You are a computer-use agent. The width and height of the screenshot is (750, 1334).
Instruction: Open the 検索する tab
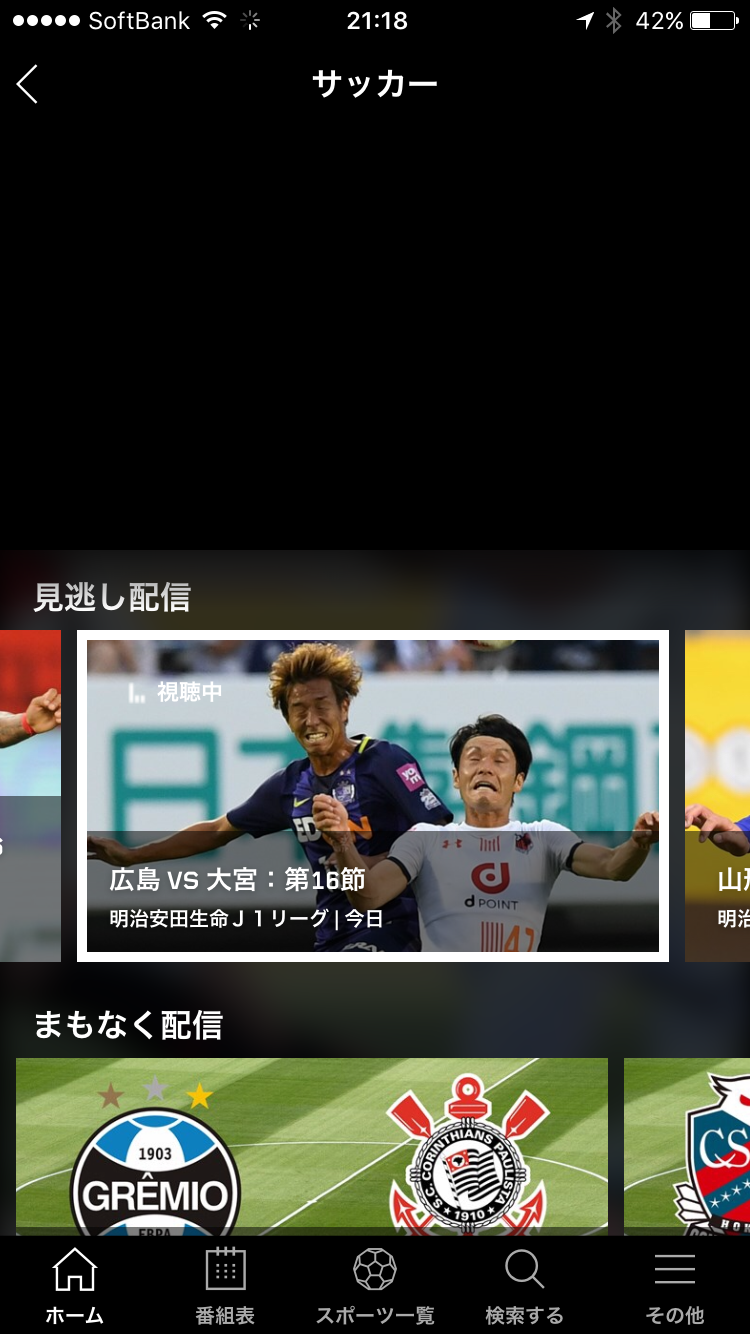click(524, 1286)
